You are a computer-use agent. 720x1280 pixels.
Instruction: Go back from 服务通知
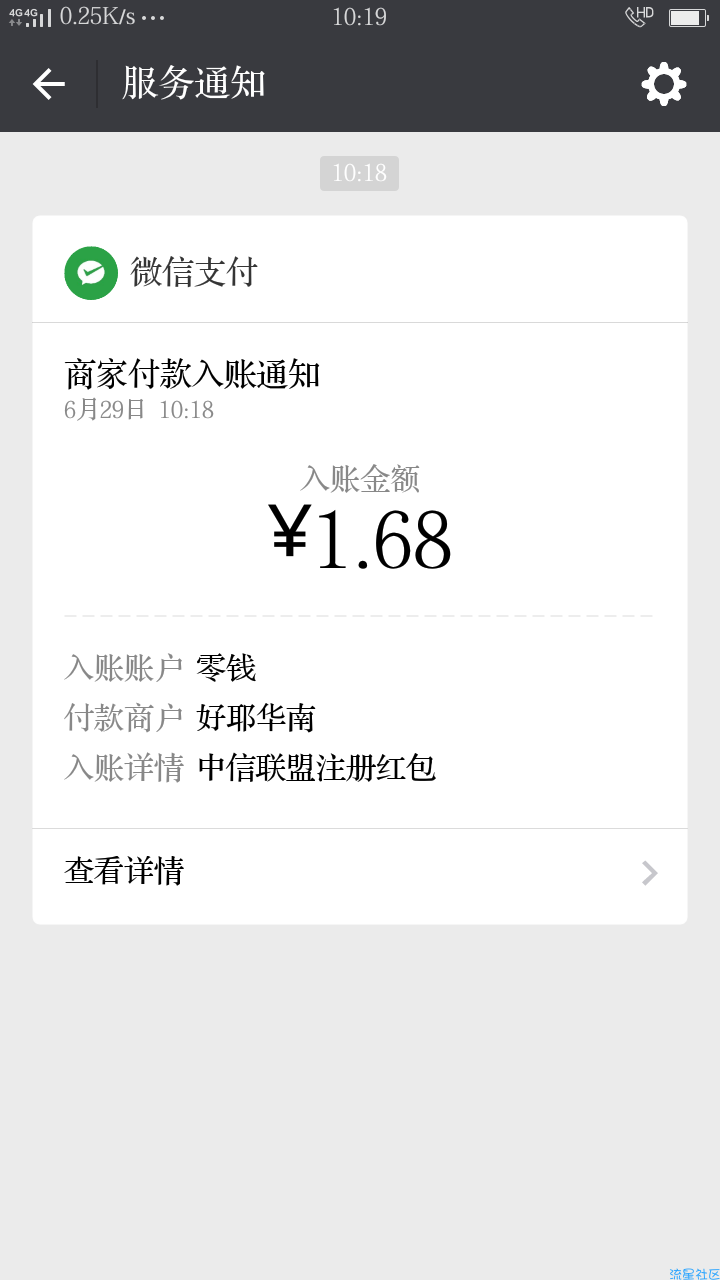pyautogui.click(x=48, y=84)
